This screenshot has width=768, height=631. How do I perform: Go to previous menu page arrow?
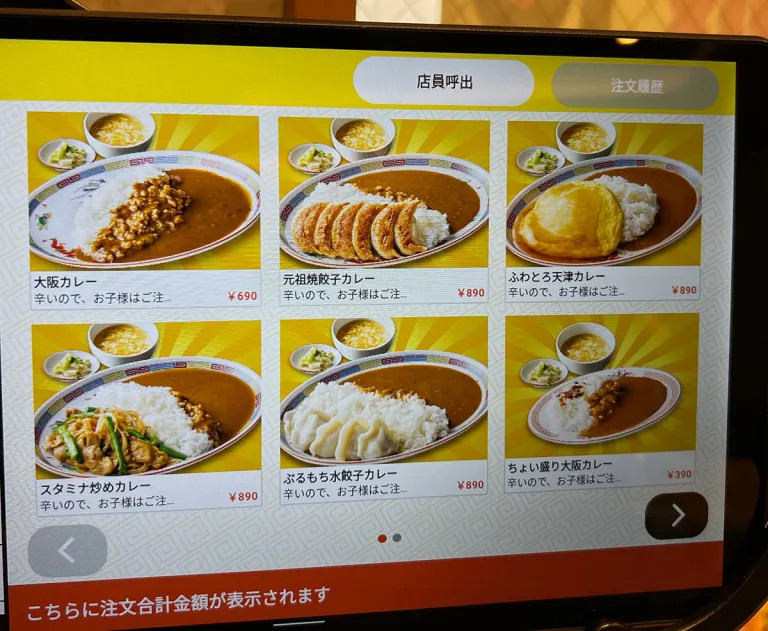[67, 551]
